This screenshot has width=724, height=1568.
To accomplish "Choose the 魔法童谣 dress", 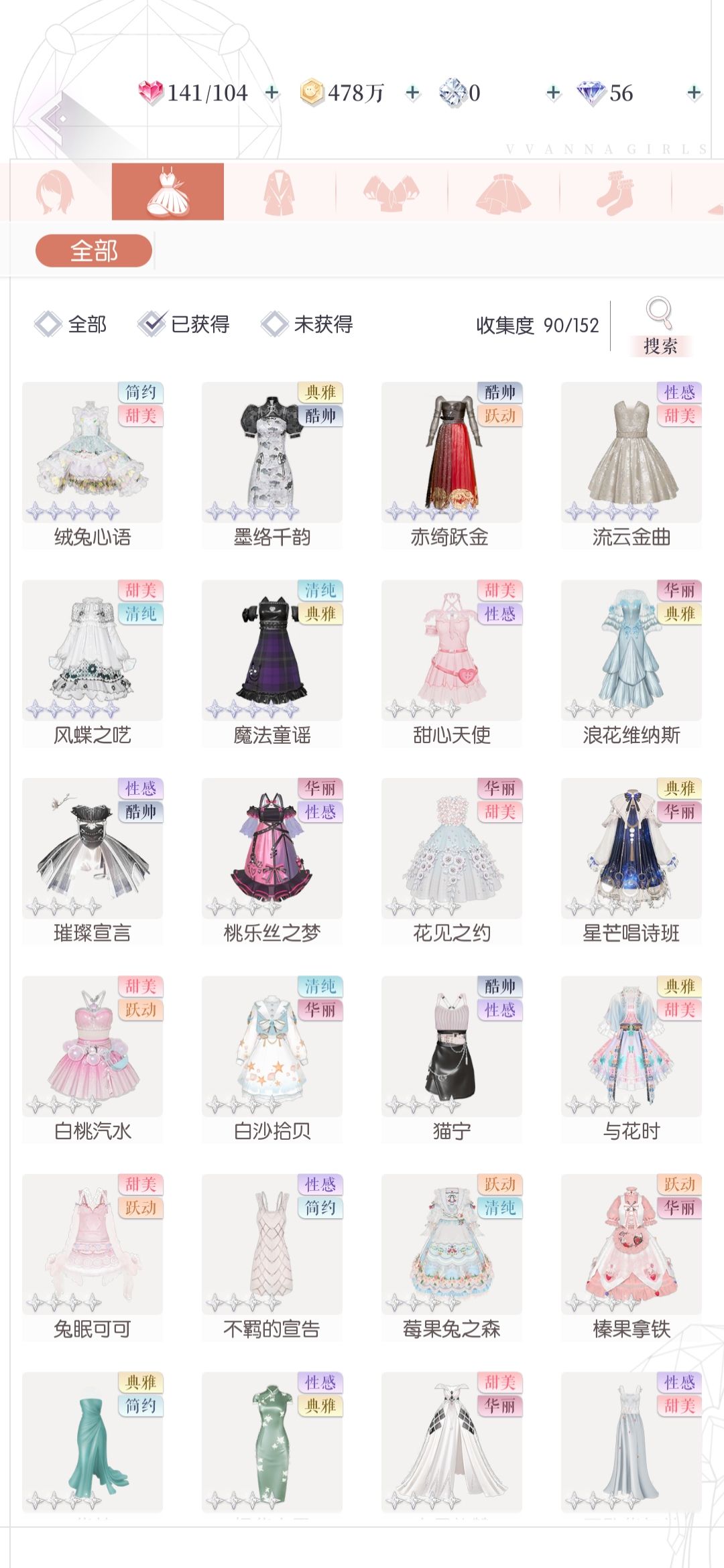I will coord(272,663).
